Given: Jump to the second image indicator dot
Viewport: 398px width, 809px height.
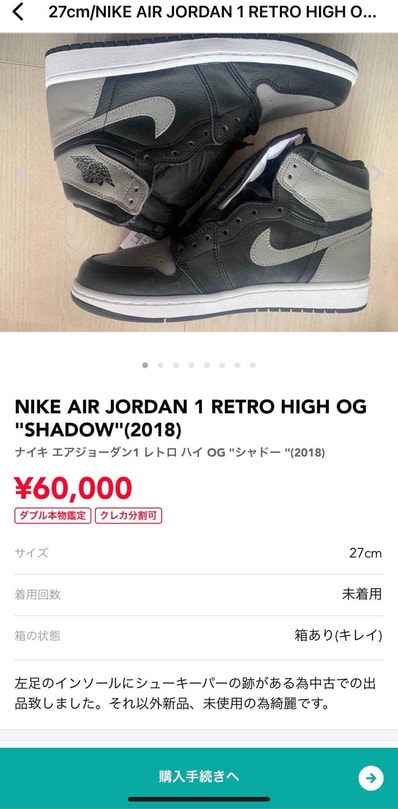Looking at the screenshot, I should pos(161,365).
